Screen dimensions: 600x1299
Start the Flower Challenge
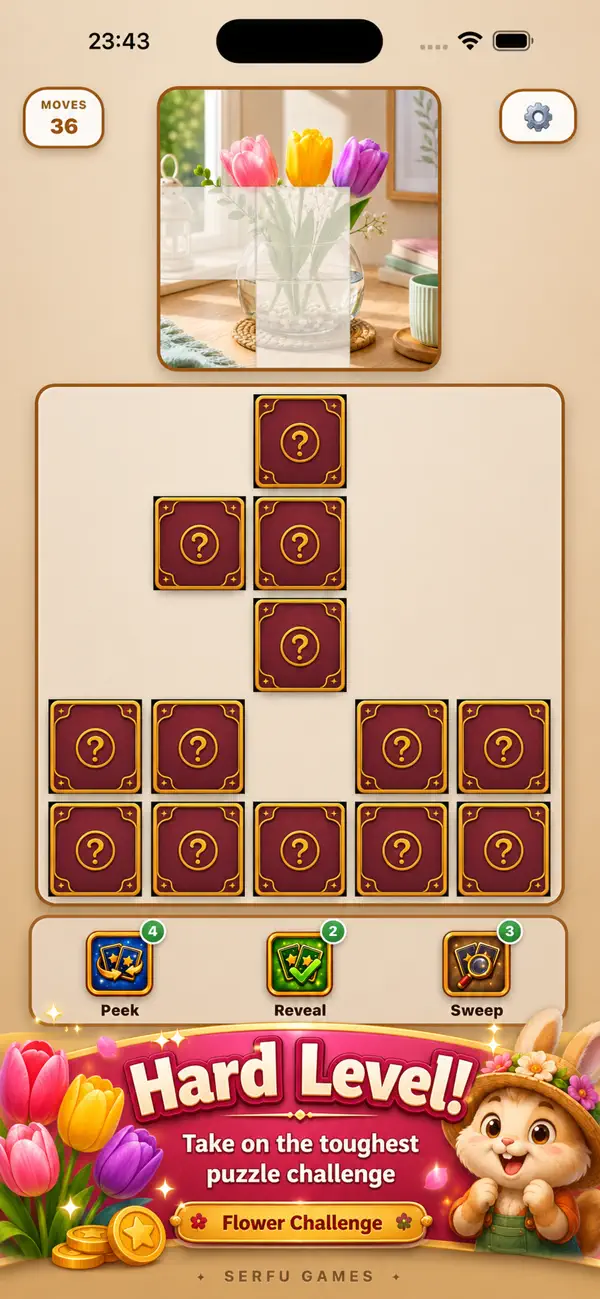pyautogui.click(x=301, y=1223)
